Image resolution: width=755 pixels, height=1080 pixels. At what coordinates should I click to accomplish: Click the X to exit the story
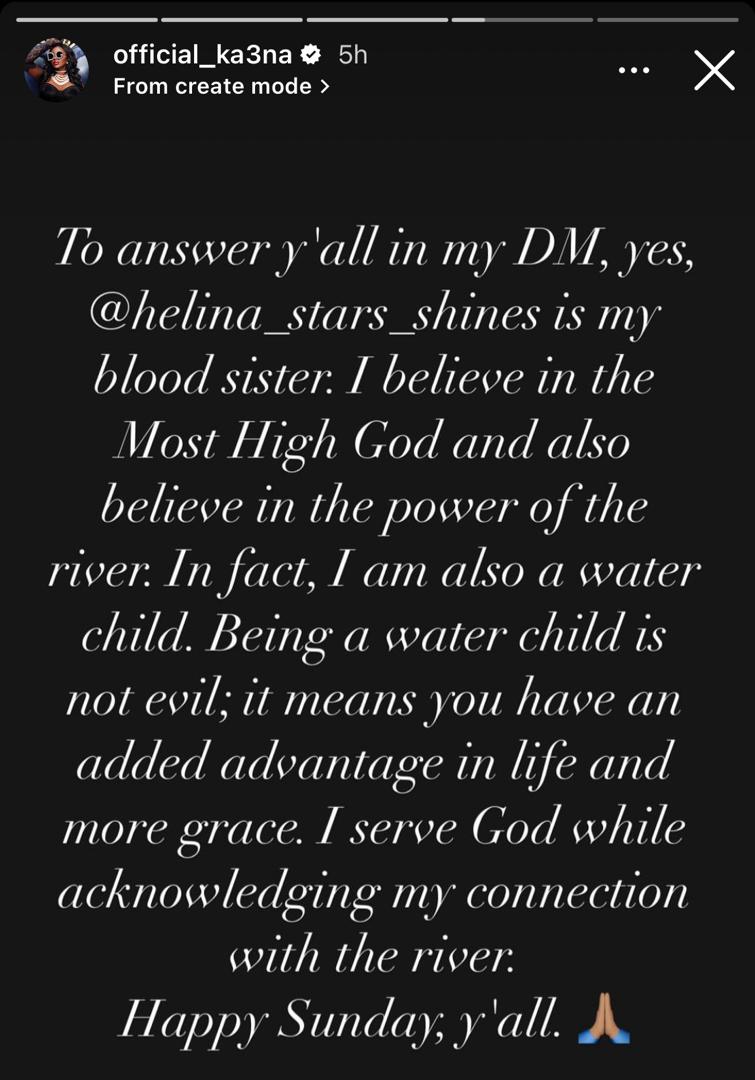[x=715, y=71]
